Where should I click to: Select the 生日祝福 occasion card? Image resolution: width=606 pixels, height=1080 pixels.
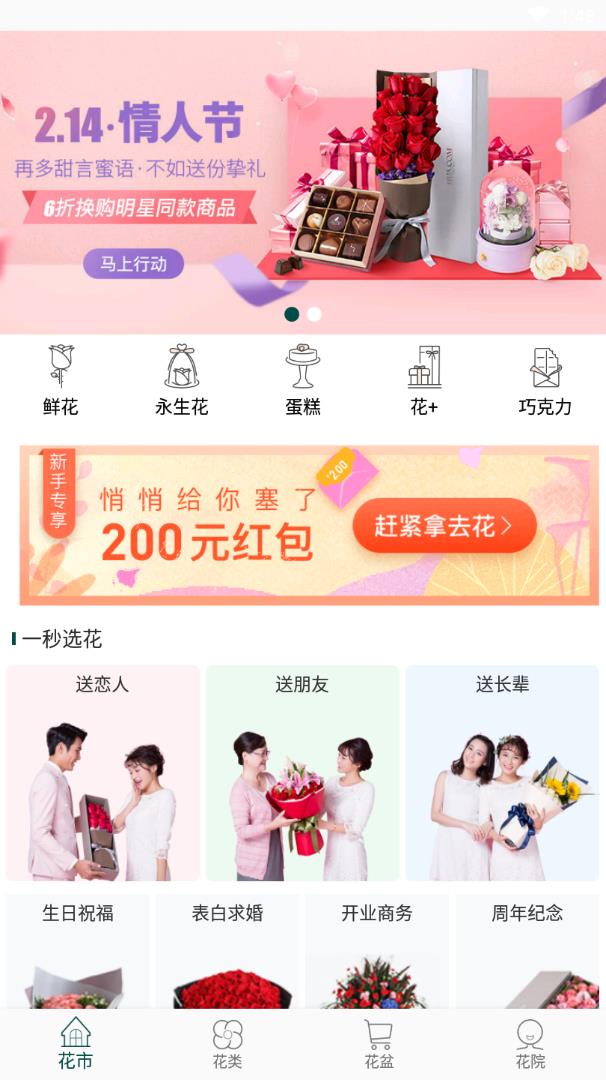tap(78, 950)
